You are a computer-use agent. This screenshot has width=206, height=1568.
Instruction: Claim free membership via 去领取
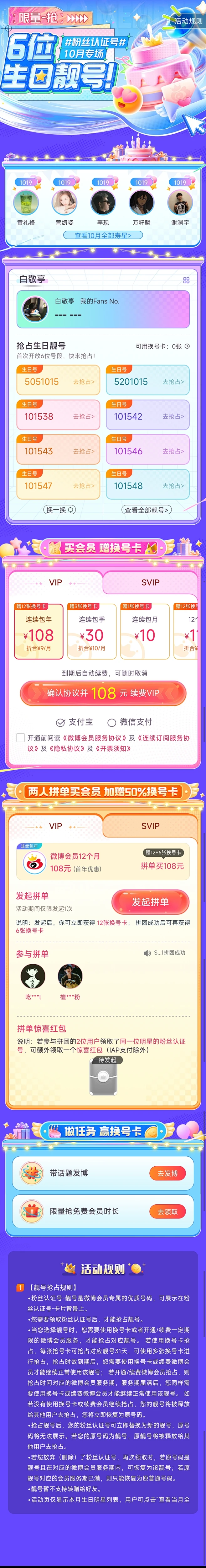coord(167,1211)
